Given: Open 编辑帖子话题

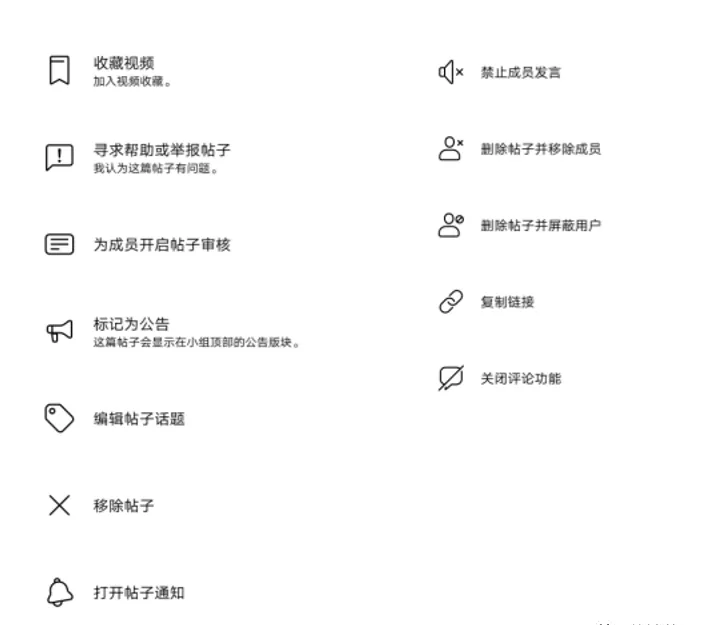Looking at the screenshot, I should click(x=139, y=418).
